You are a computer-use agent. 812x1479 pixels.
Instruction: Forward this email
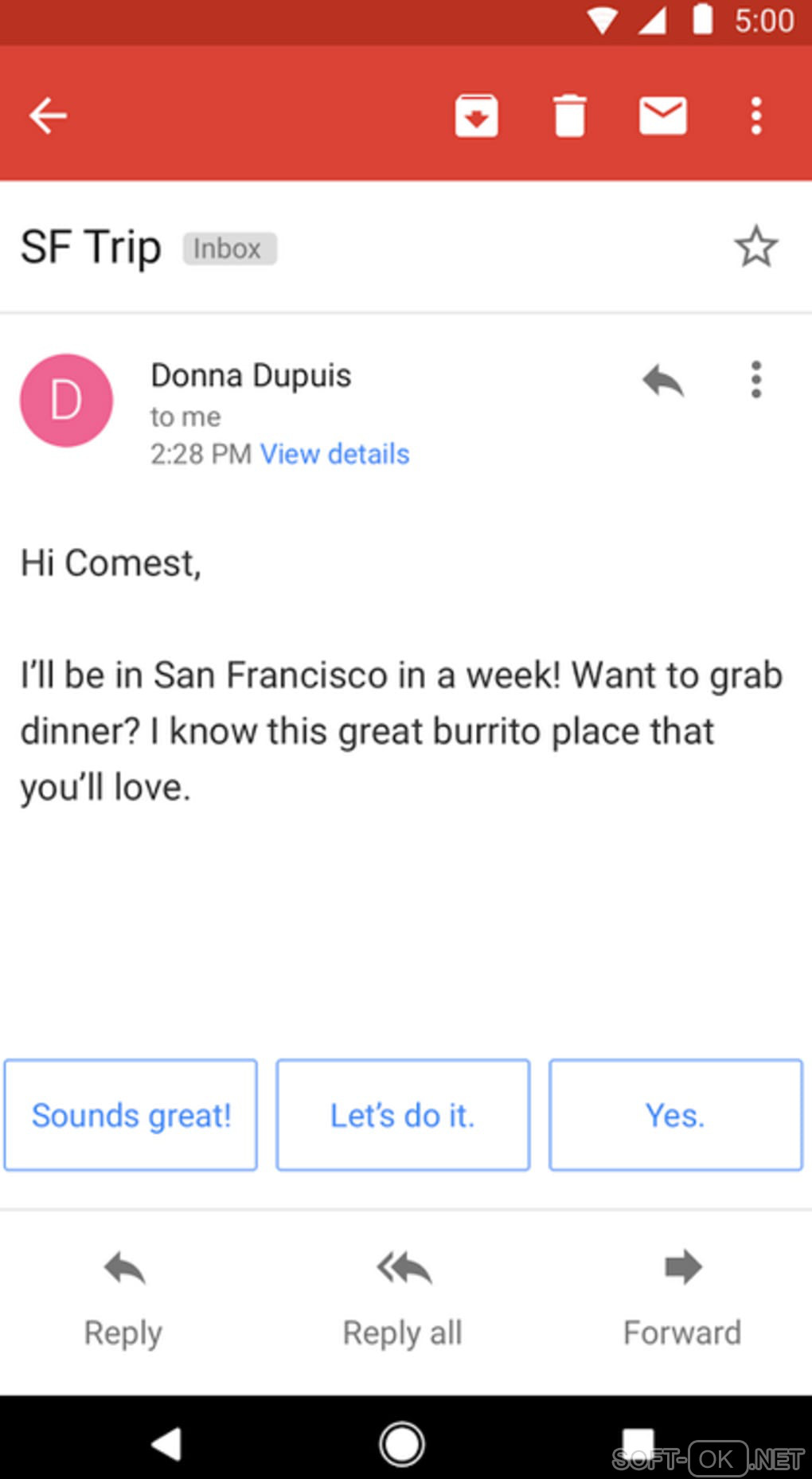click(682, 1300)
